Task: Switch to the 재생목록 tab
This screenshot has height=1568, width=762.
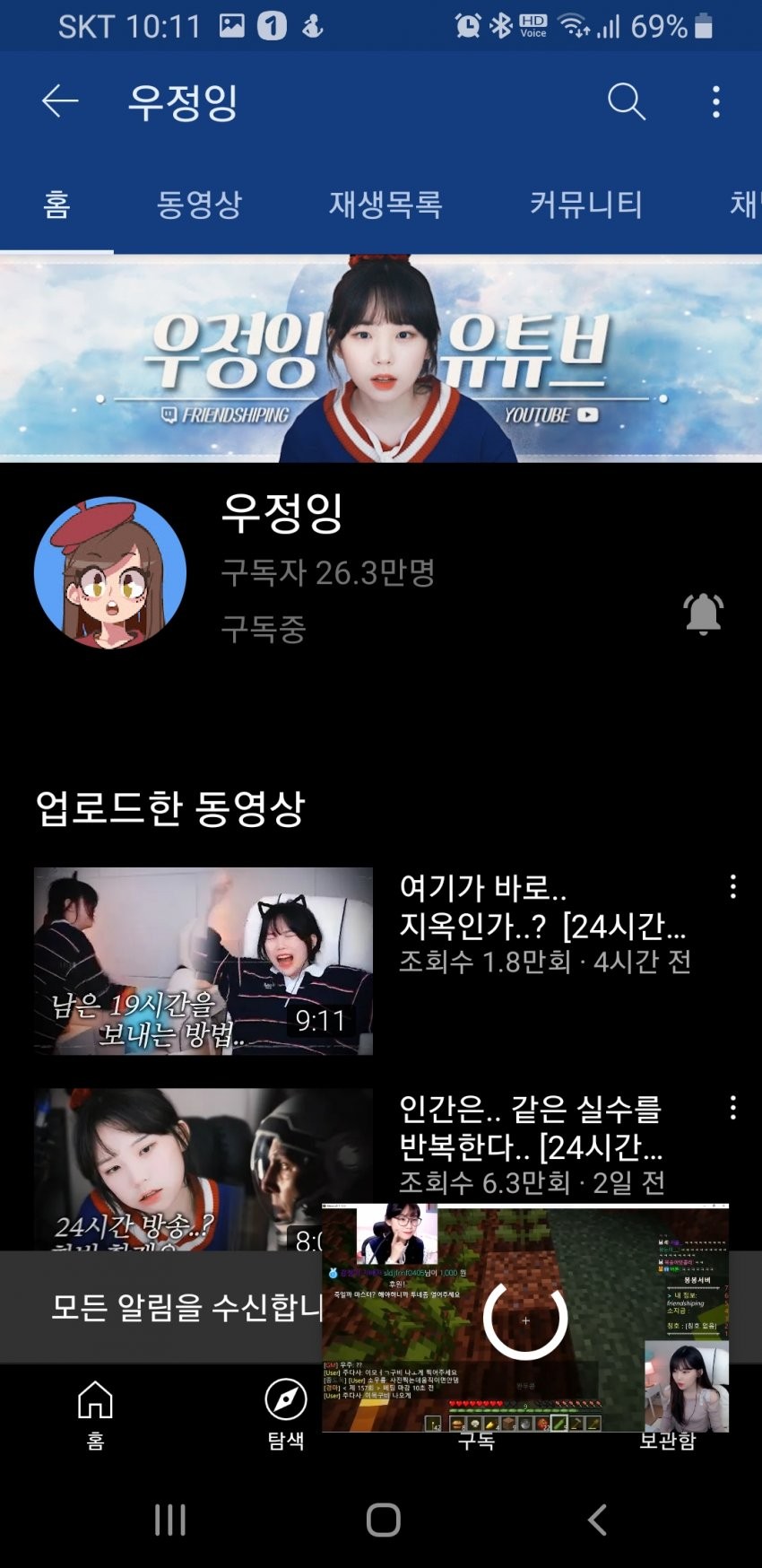Action: [x=385, y=205]
